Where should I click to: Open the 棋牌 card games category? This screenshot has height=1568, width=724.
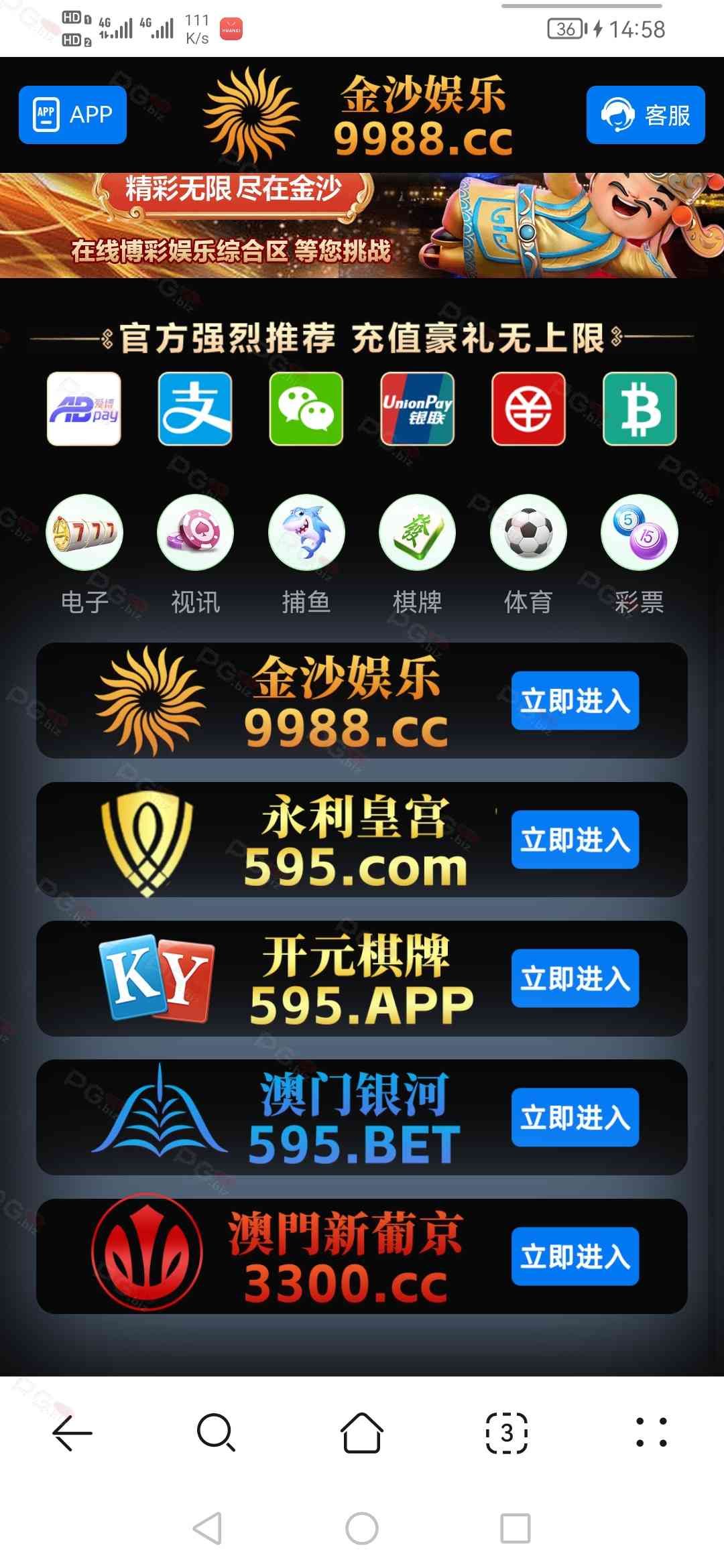pyautogui.click(x=417, y=533)
